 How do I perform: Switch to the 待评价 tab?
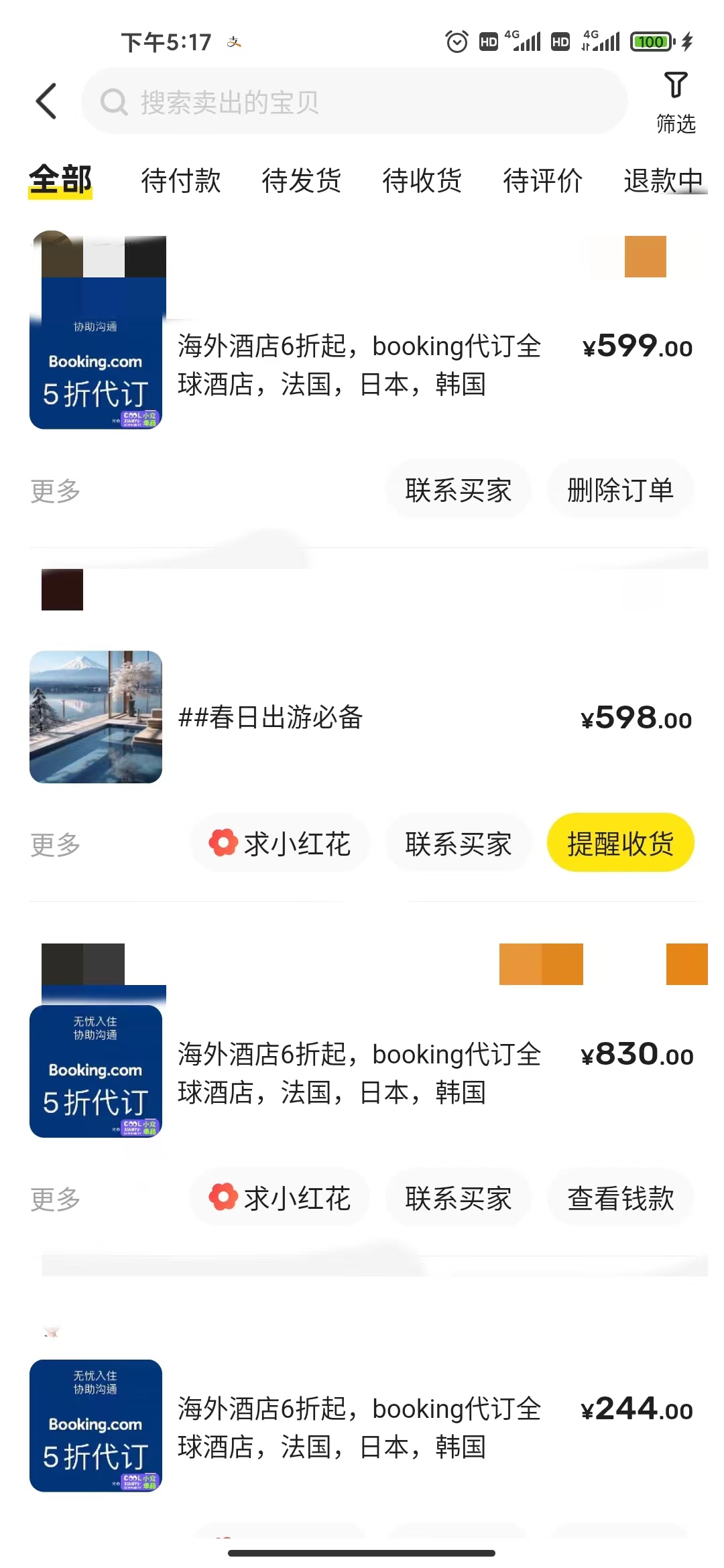542,180
